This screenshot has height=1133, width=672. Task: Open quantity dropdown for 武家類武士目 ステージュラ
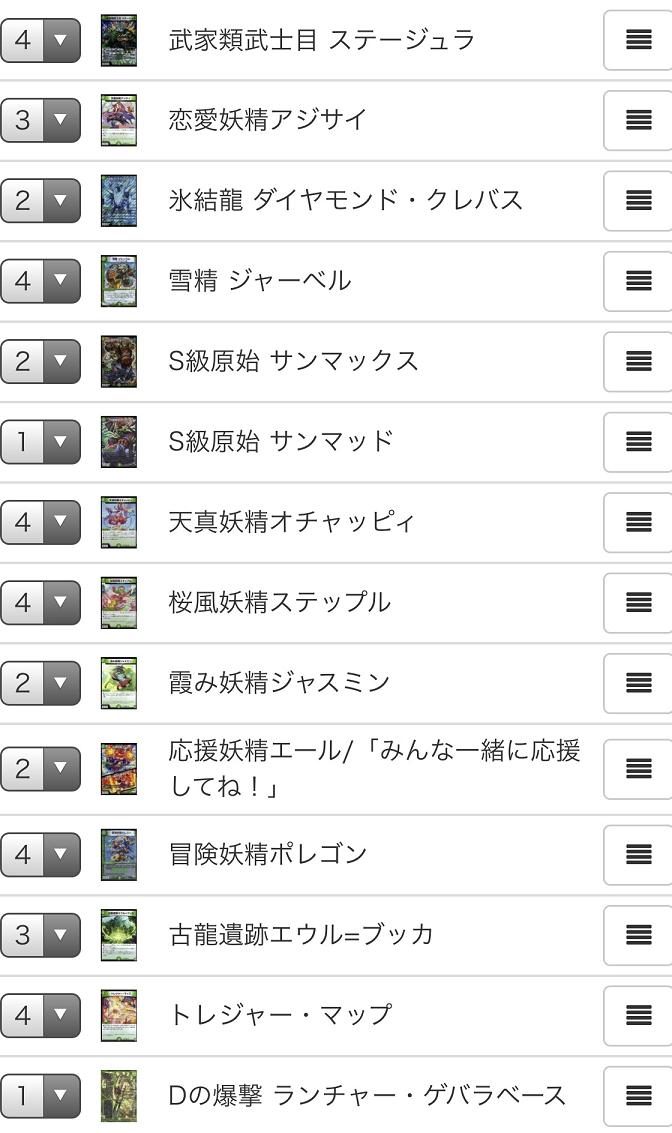[x=40, y=40]
